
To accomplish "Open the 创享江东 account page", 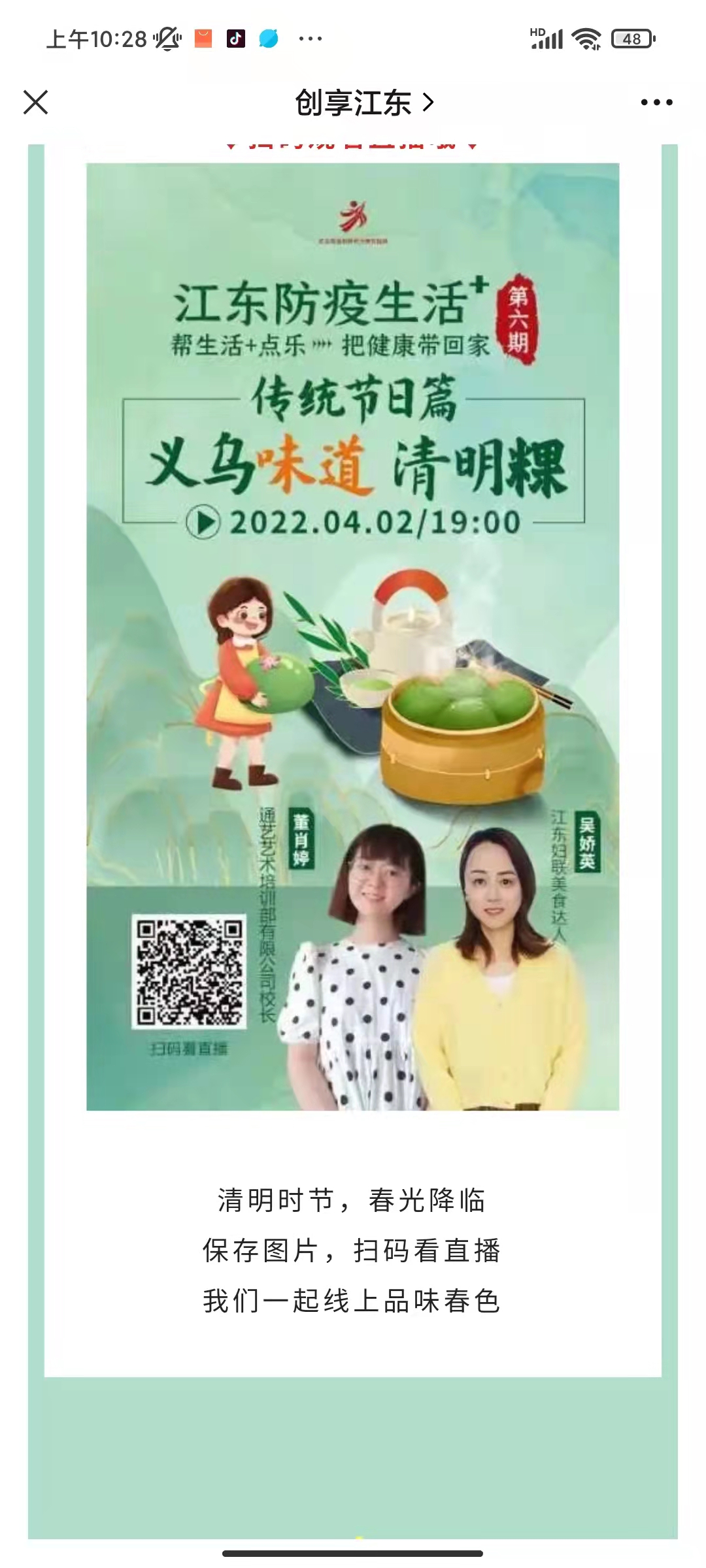I will [363, 103].
